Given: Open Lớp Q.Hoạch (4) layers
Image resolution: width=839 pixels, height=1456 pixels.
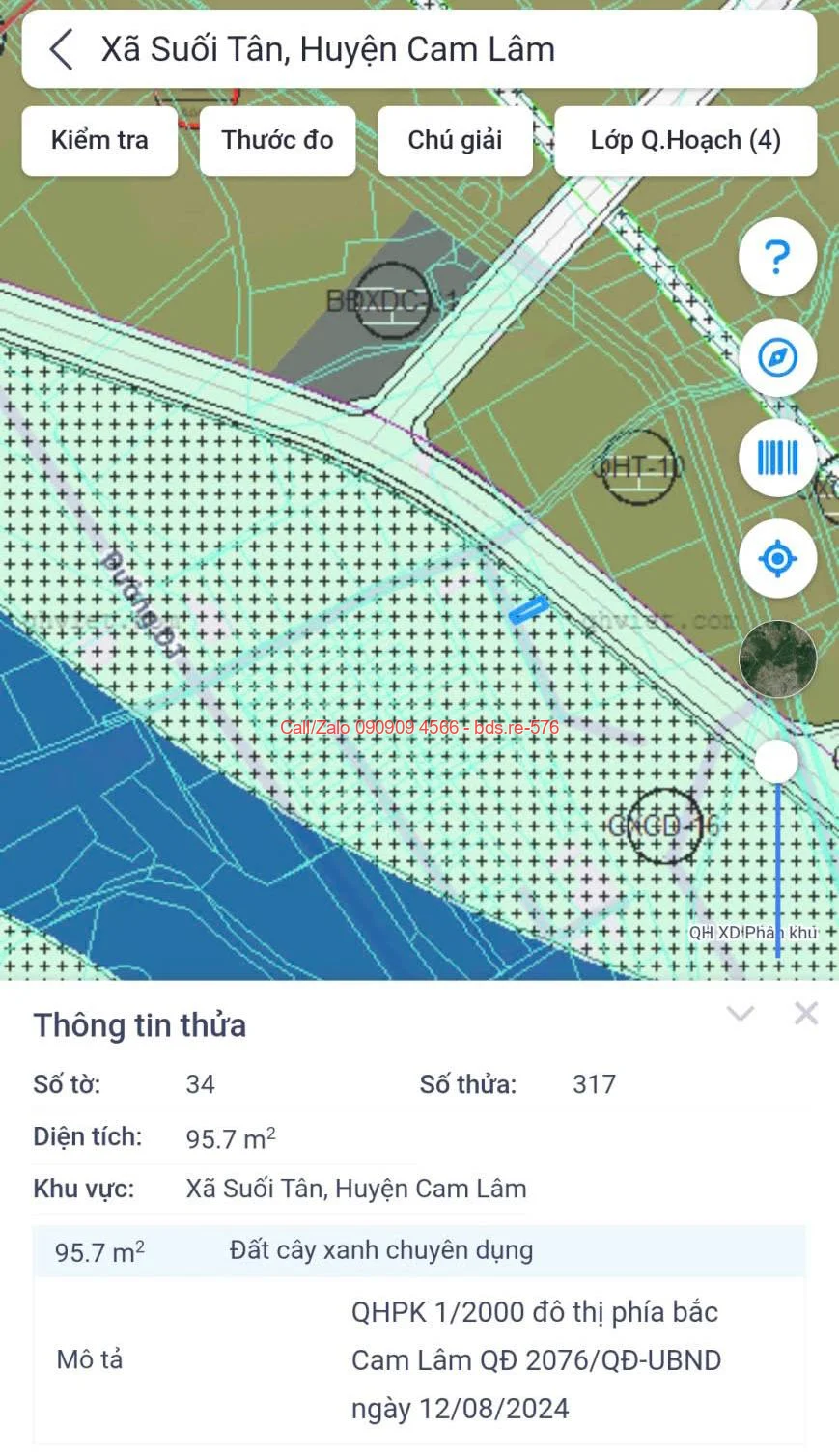Looking at the screenshot, I should [685, 140].
